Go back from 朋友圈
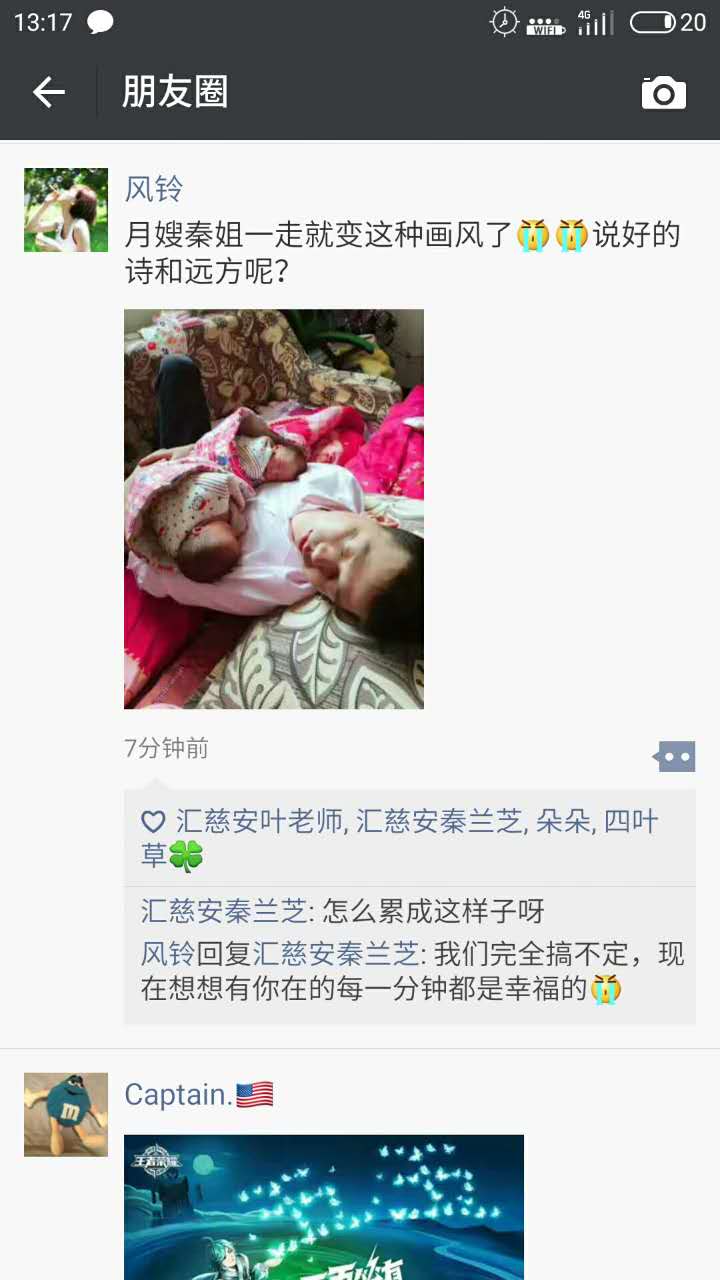 click(48, 93)
